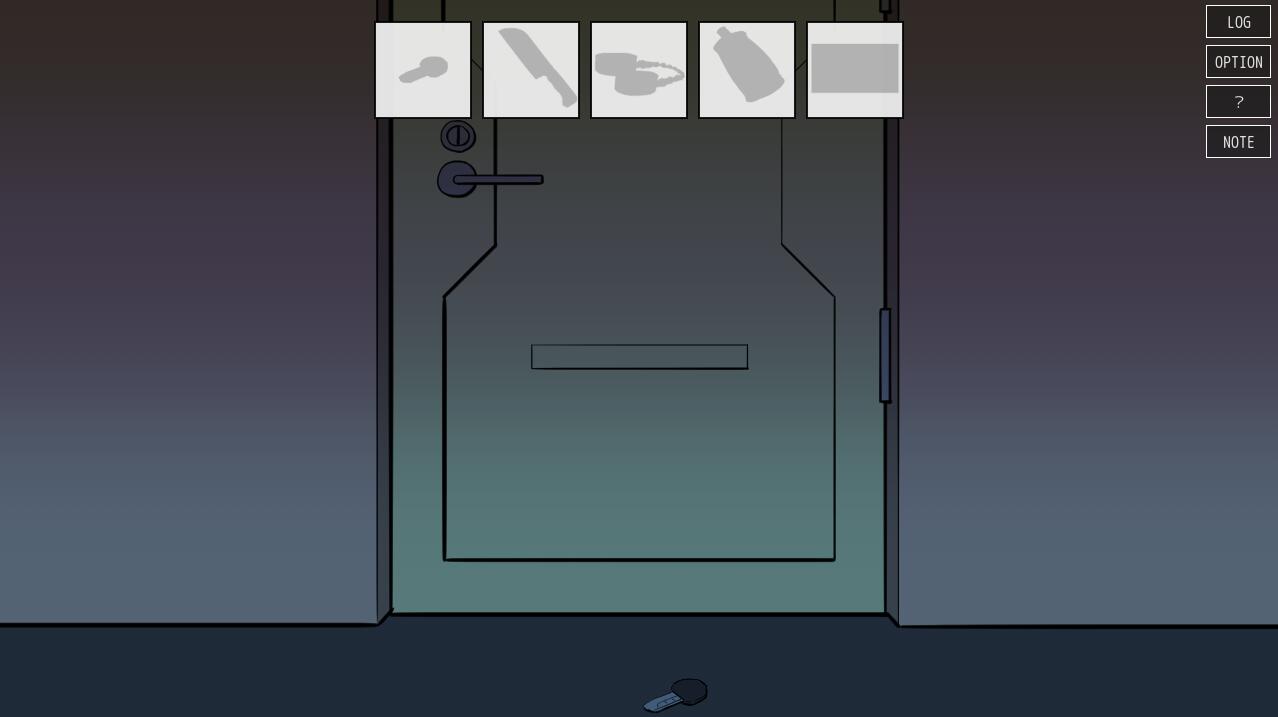Select the tube bottle inventory slot

point(747,70)
